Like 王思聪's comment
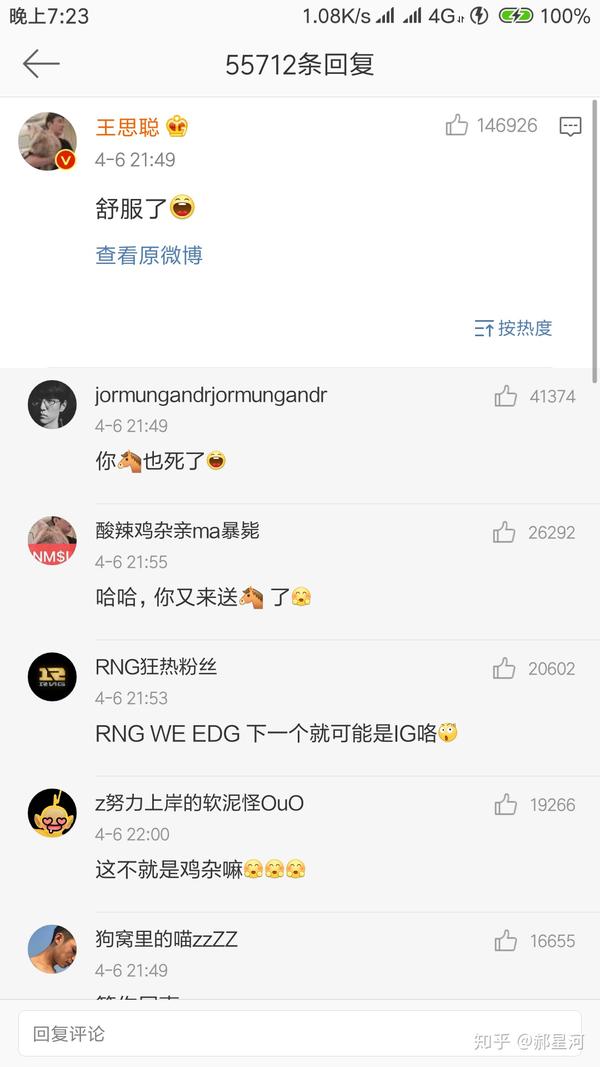The height and width of the screenshot is (1067, 600). click(457, 125)
